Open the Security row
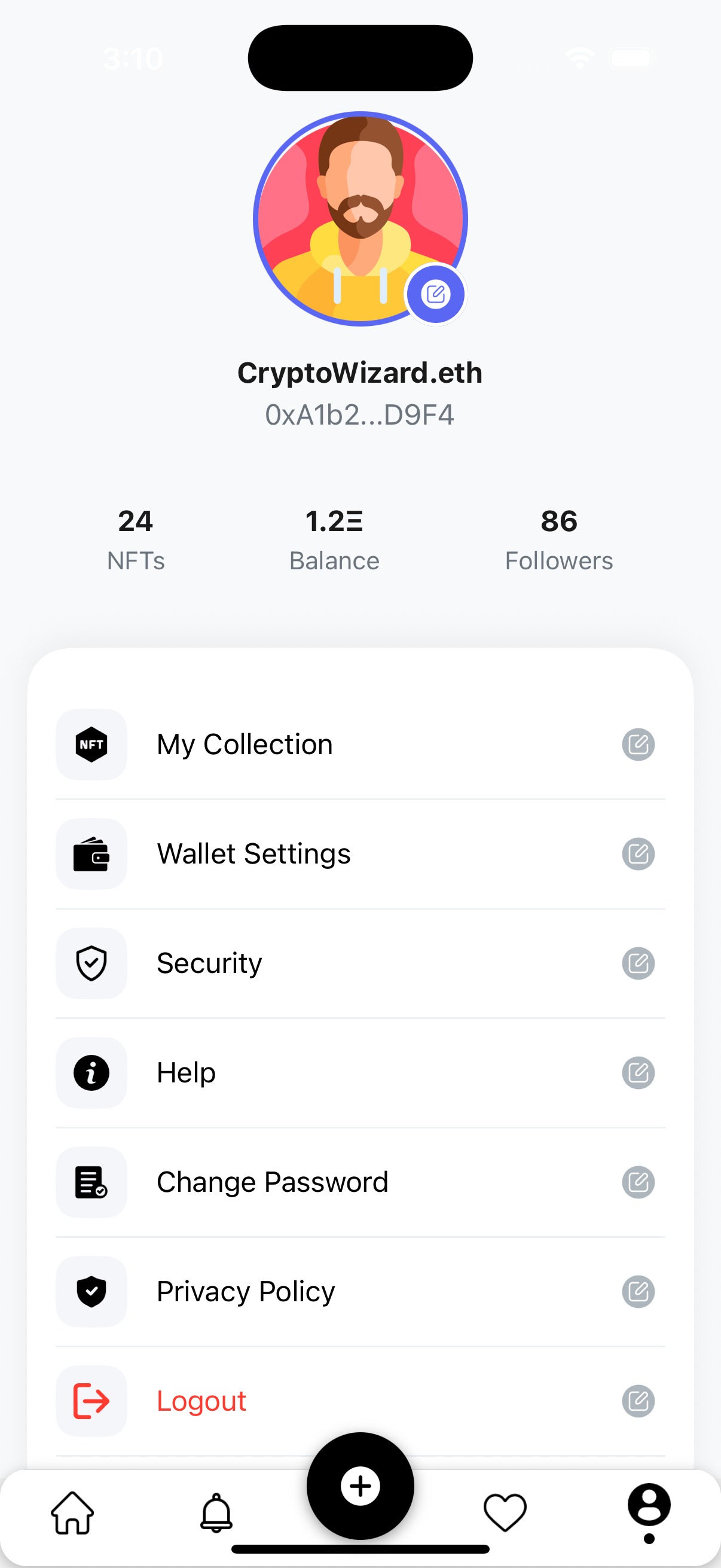The image size is (721, 1568). [209, 963]
